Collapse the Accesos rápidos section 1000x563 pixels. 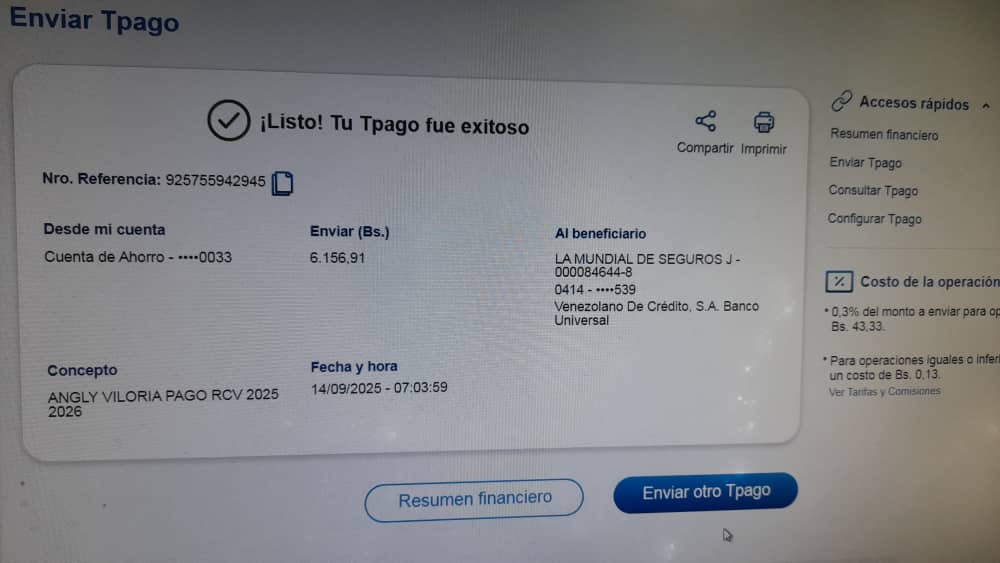986,105
